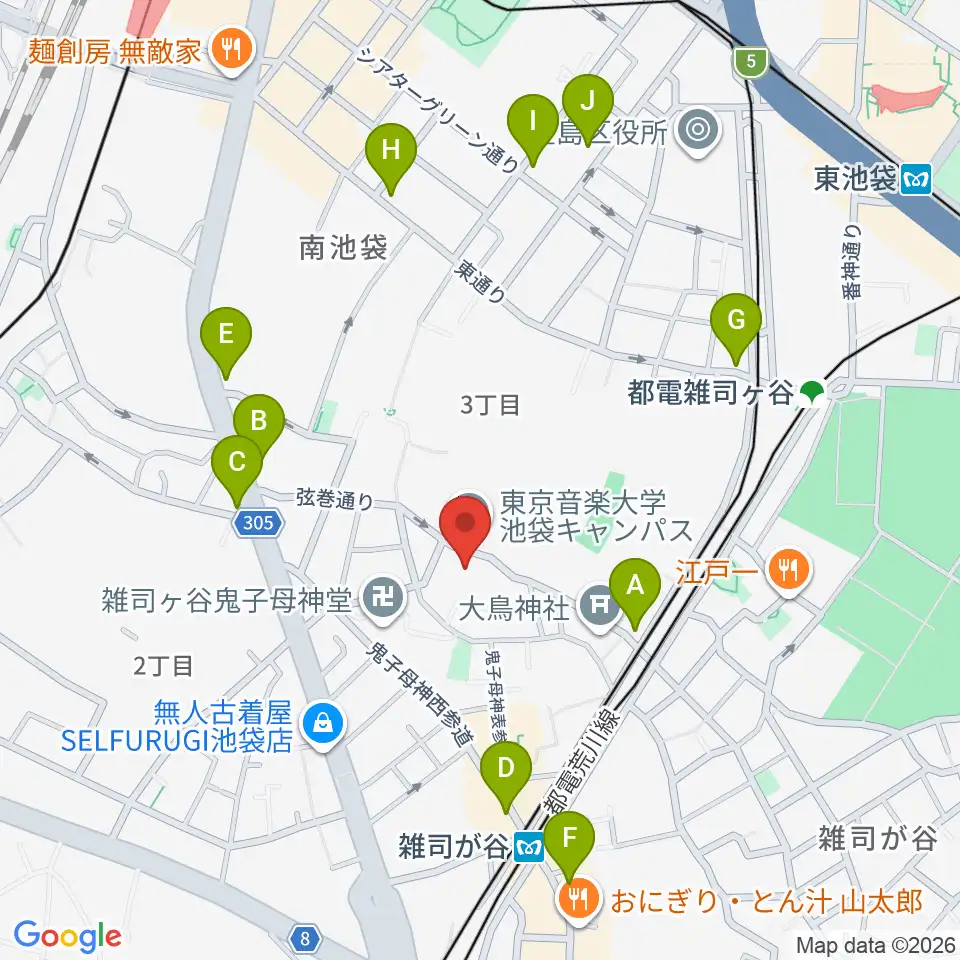
Task: Open the 無人古着屋 SELFURUGI池袋店 shop pin
Action: pyautogui.click(x=323, y=726)
